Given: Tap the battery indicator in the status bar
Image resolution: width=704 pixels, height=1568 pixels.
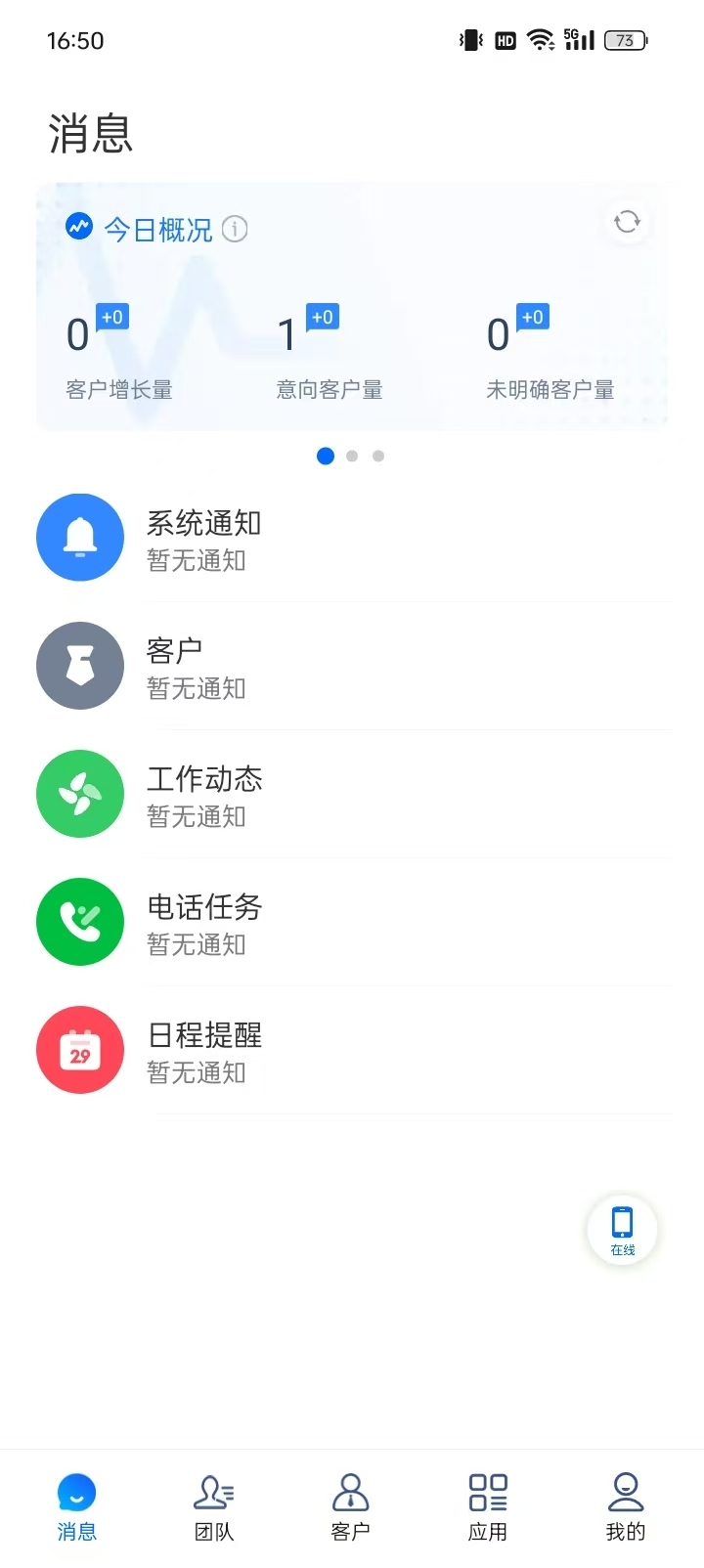Looking at the screenshot, I should coord(623,40).
